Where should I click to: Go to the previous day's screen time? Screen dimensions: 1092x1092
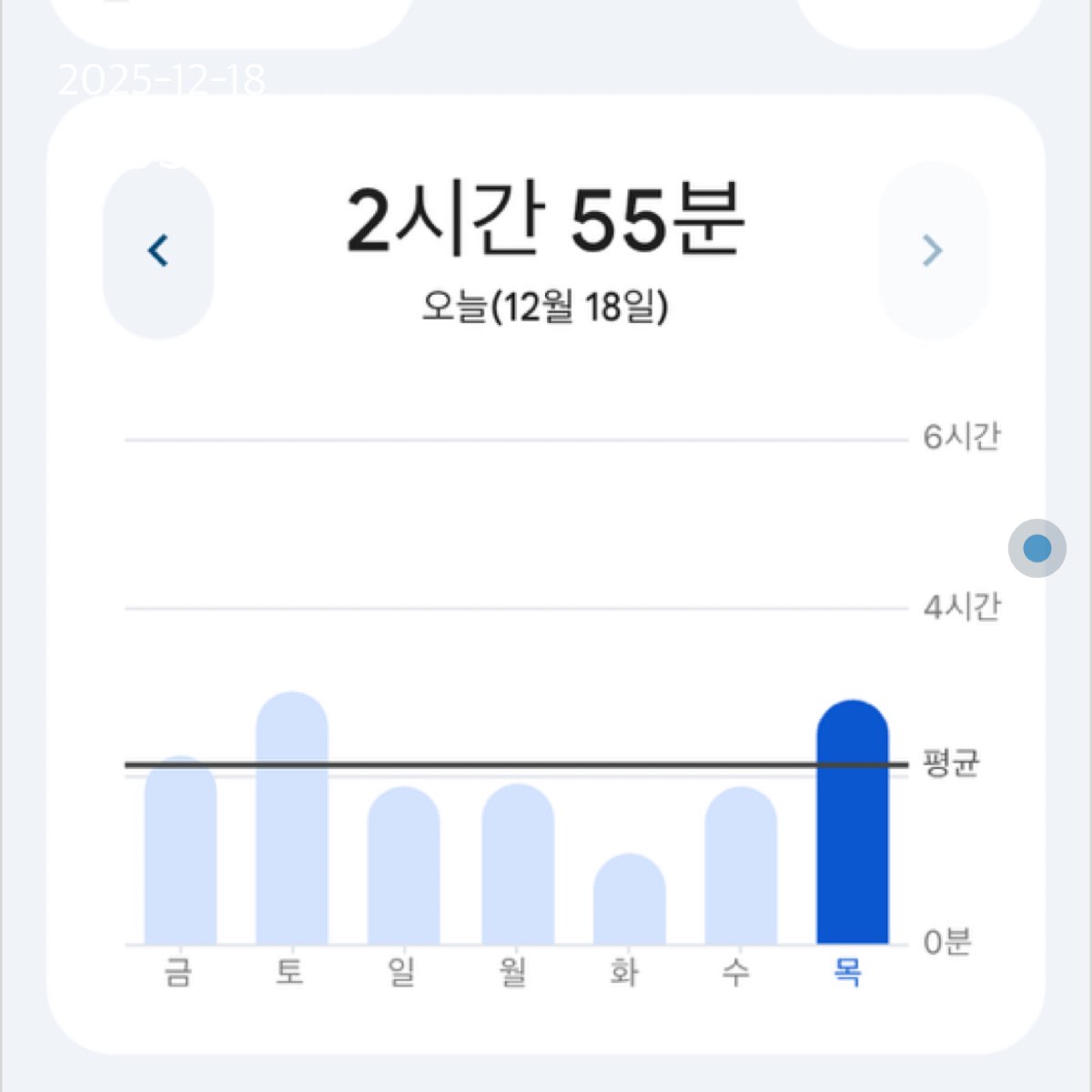click(158, 250)
